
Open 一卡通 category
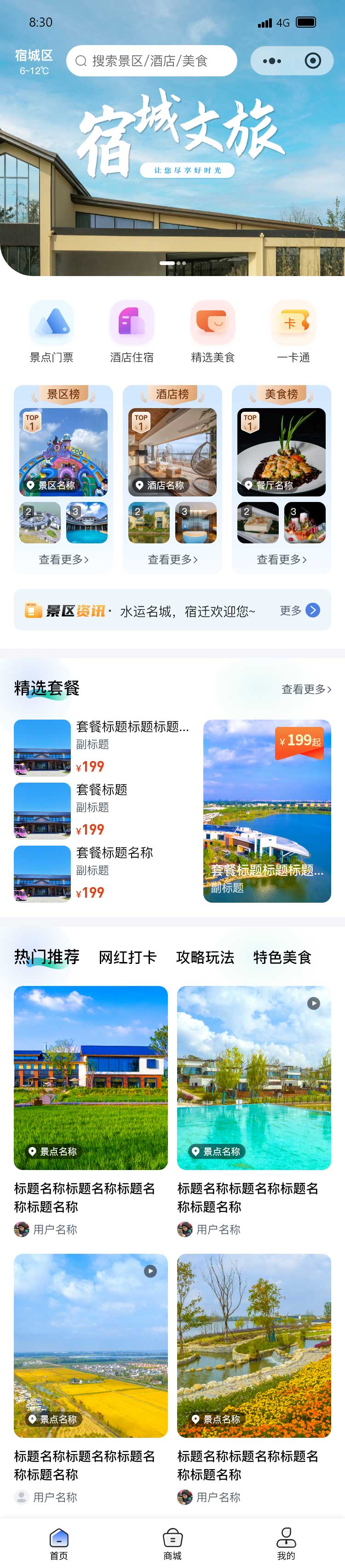(293, 332)
